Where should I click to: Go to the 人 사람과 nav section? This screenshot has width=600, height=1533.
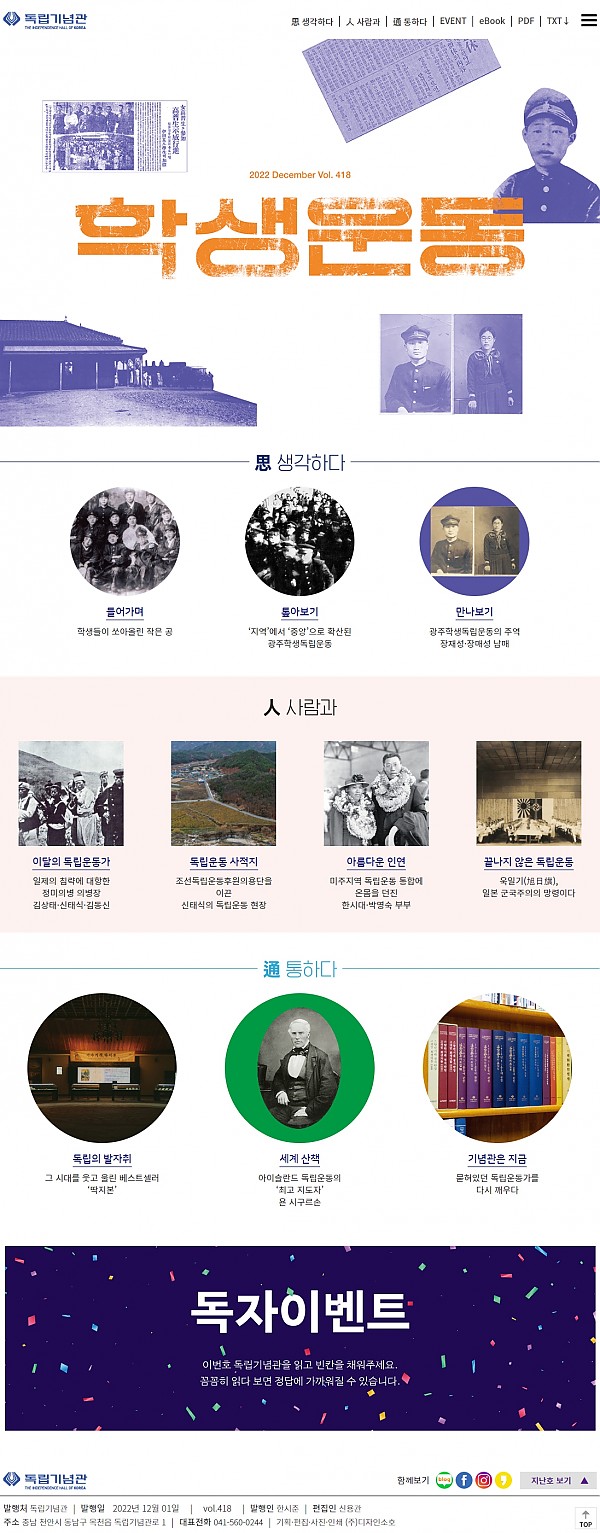(x=363, y=21)
